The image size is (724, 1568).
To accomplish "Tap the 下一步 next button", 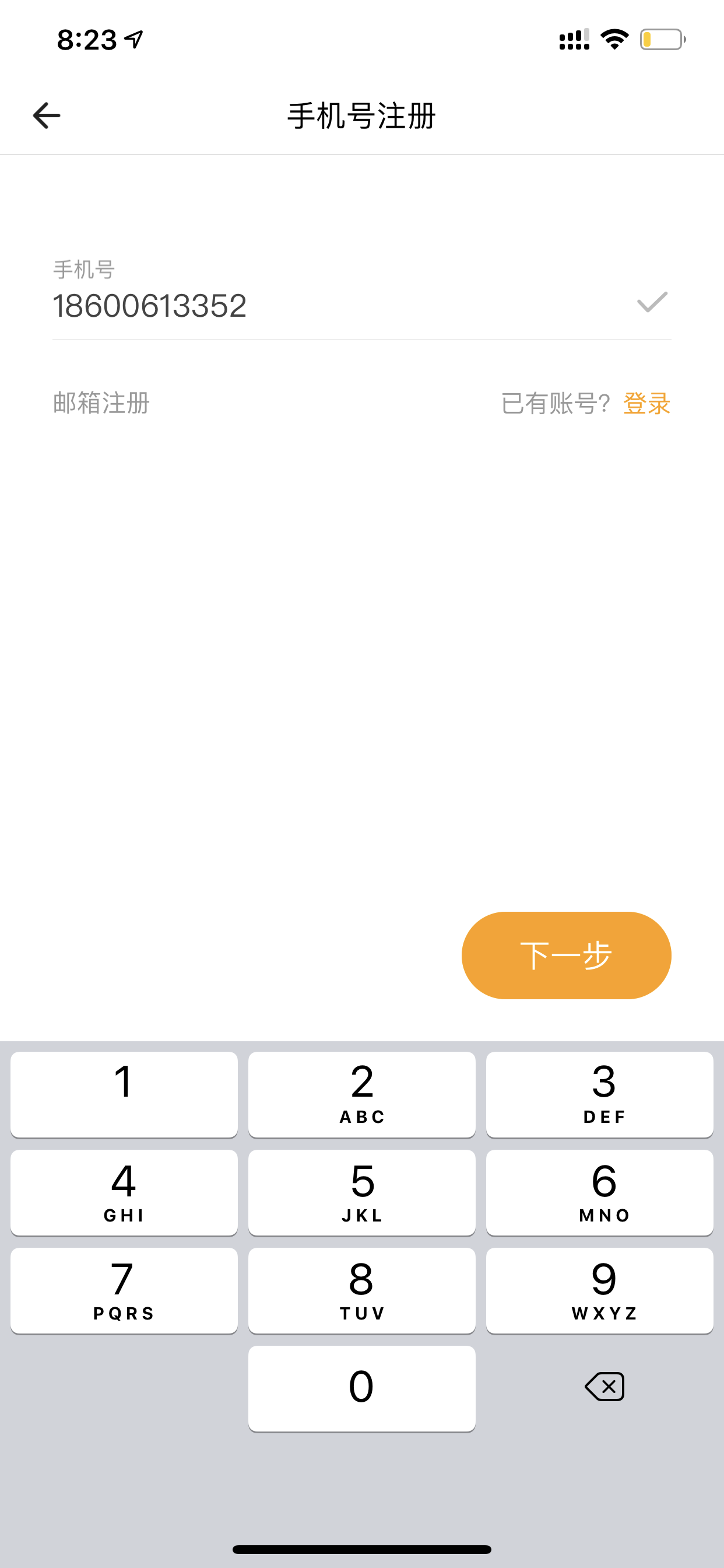I will [566, 955].
